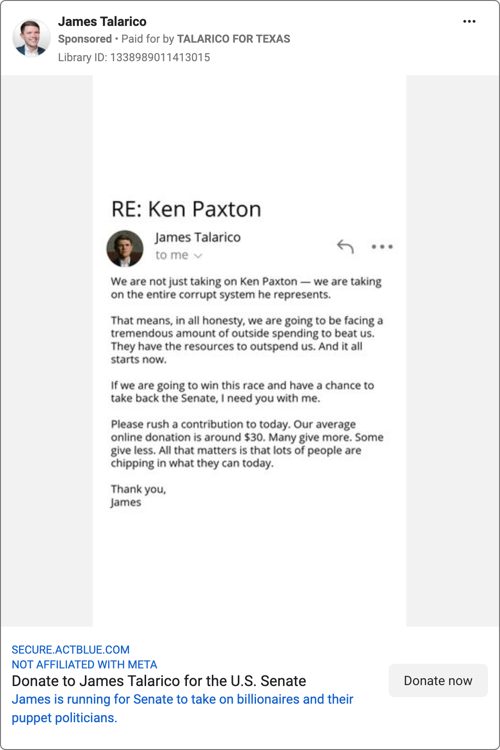The height and width of the screenshot is (750, 500).
Task: Open the RE: Ken Paxton ad image
Action: click(x=249, y=351)
